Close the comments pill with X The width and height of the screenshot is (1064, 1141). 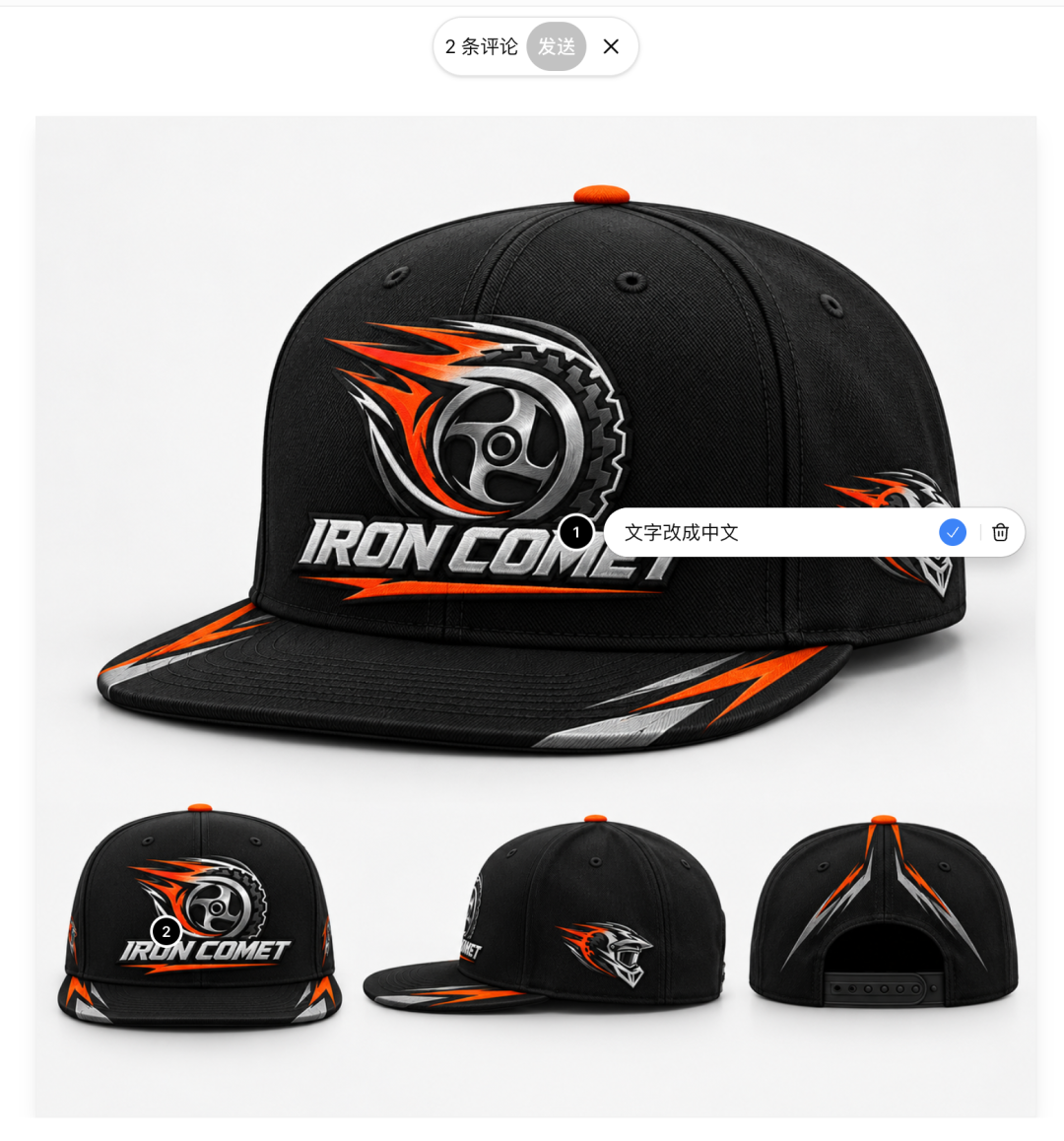pyautogui.click(x=612, y=46)
